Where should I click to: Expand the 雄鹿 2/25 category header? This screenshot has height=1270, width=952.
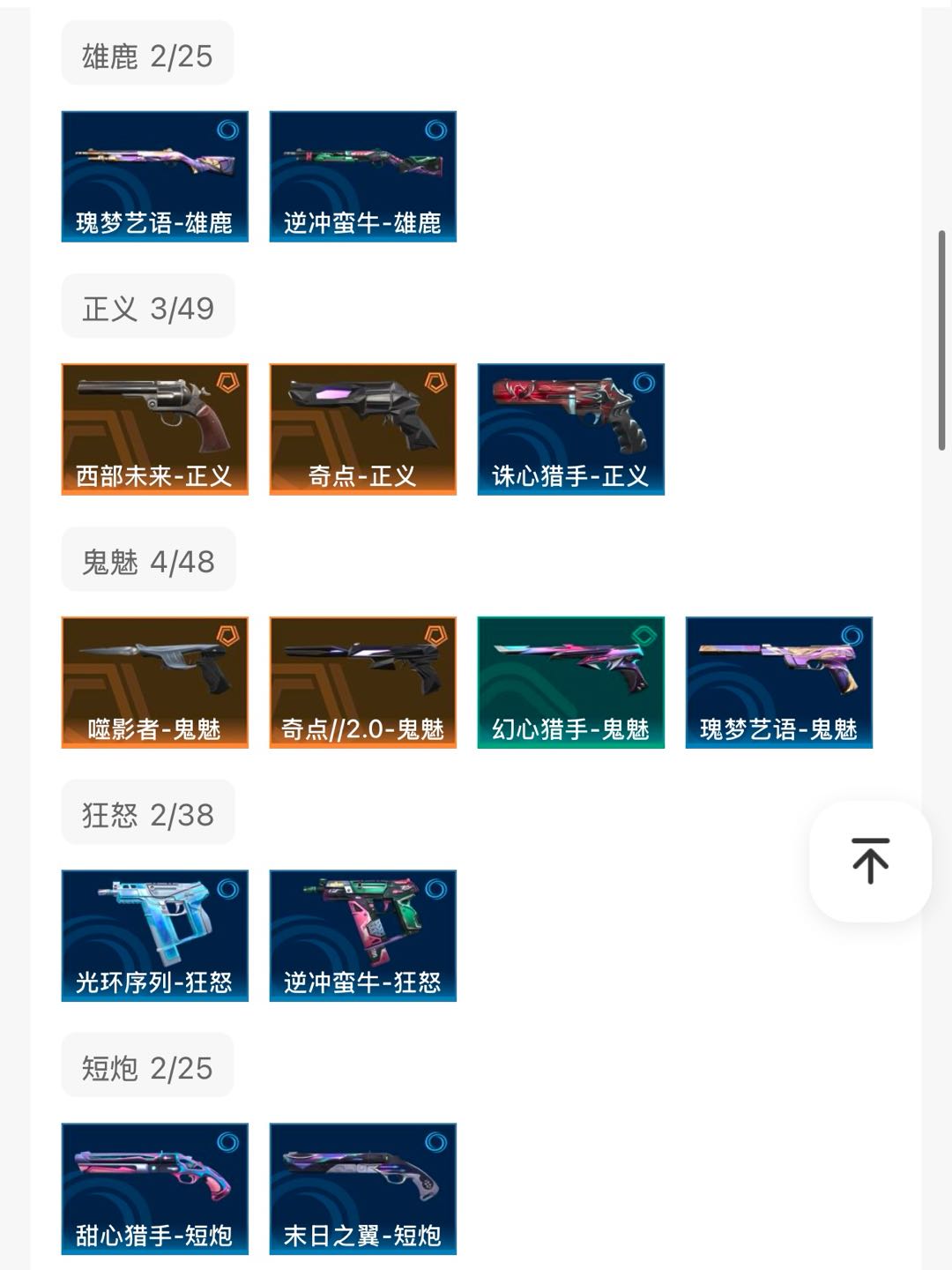point(146,53)
